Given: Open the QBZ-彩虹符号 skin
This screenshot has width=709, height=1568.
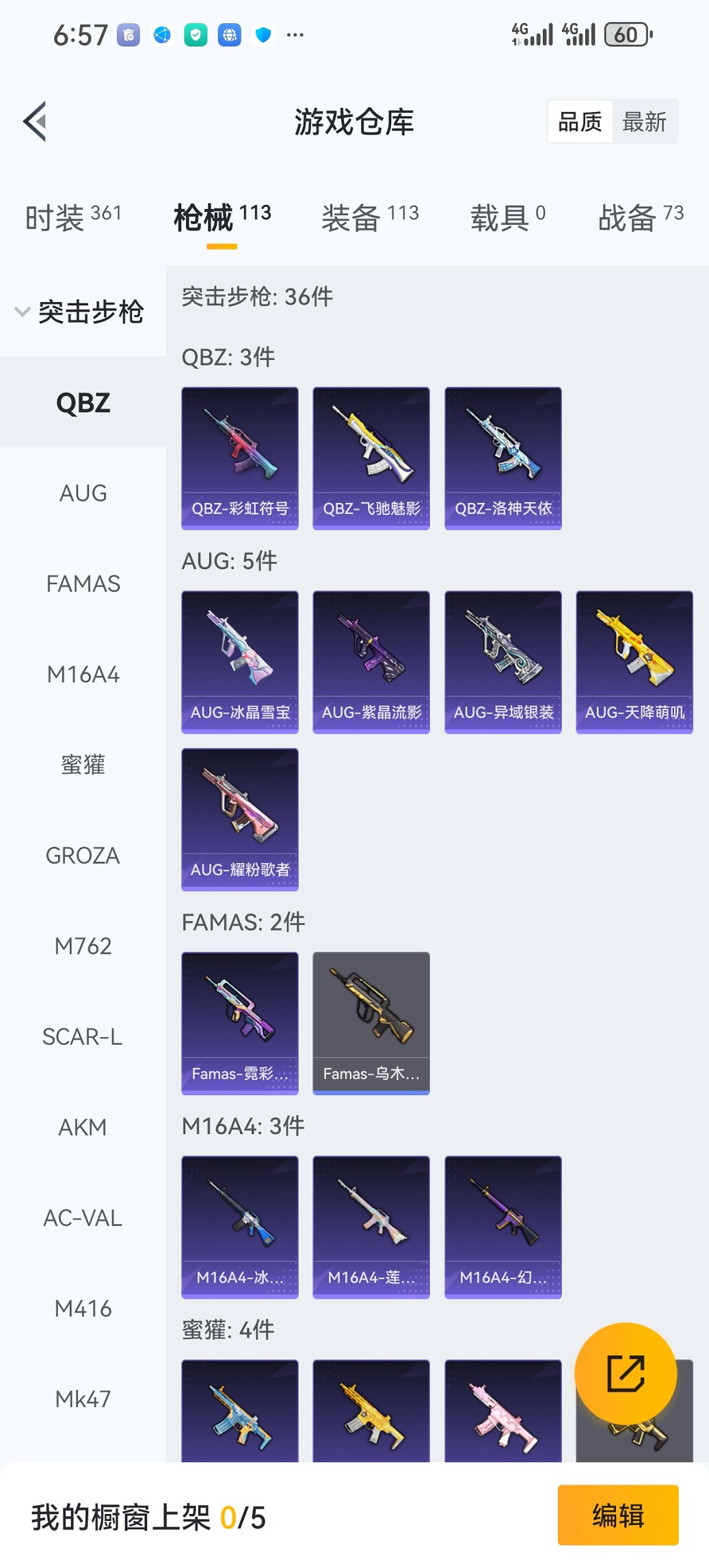Looking at the screenshot, I should (240, 458).
